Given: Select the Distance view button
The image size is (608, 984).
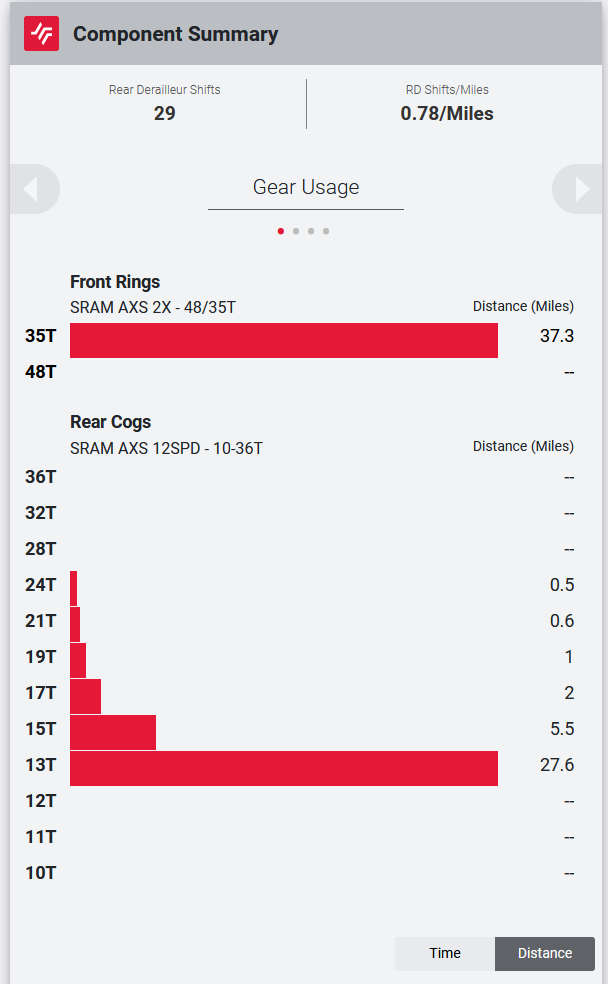Looking at the screenshot, I should [x=545, y=953].
